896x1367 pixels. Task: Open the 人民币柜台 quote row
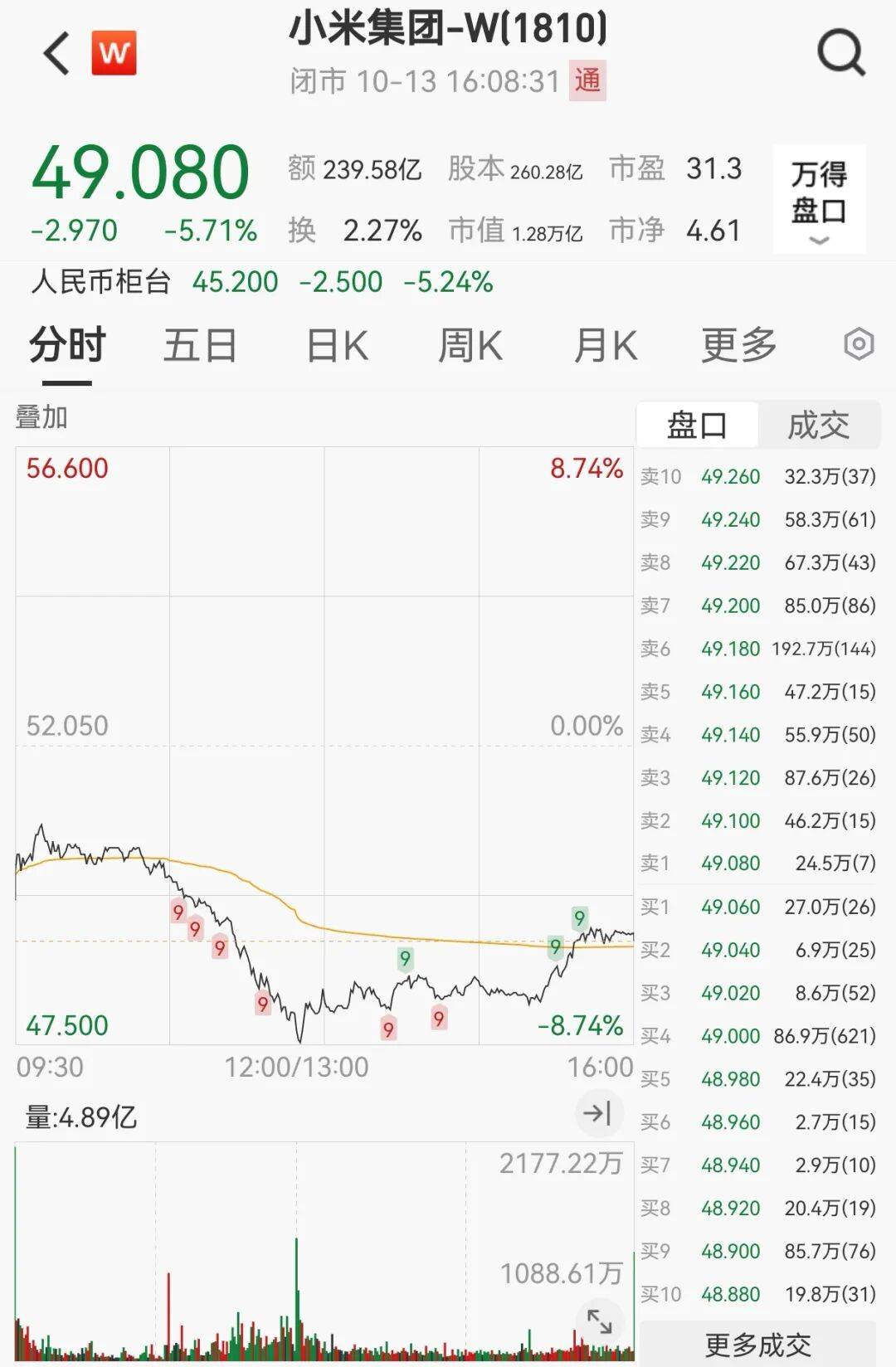262,282
